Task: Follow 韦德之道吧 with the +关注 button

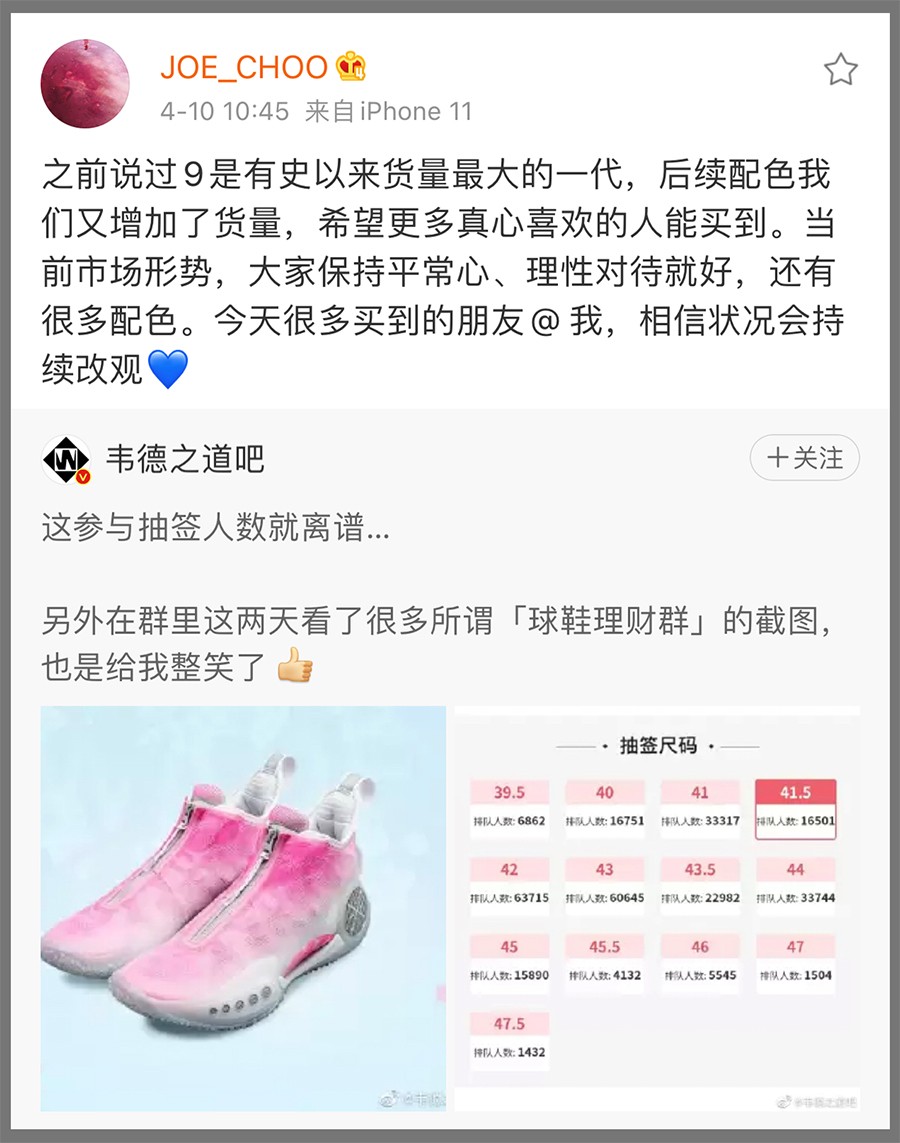Action: point(804,459)
